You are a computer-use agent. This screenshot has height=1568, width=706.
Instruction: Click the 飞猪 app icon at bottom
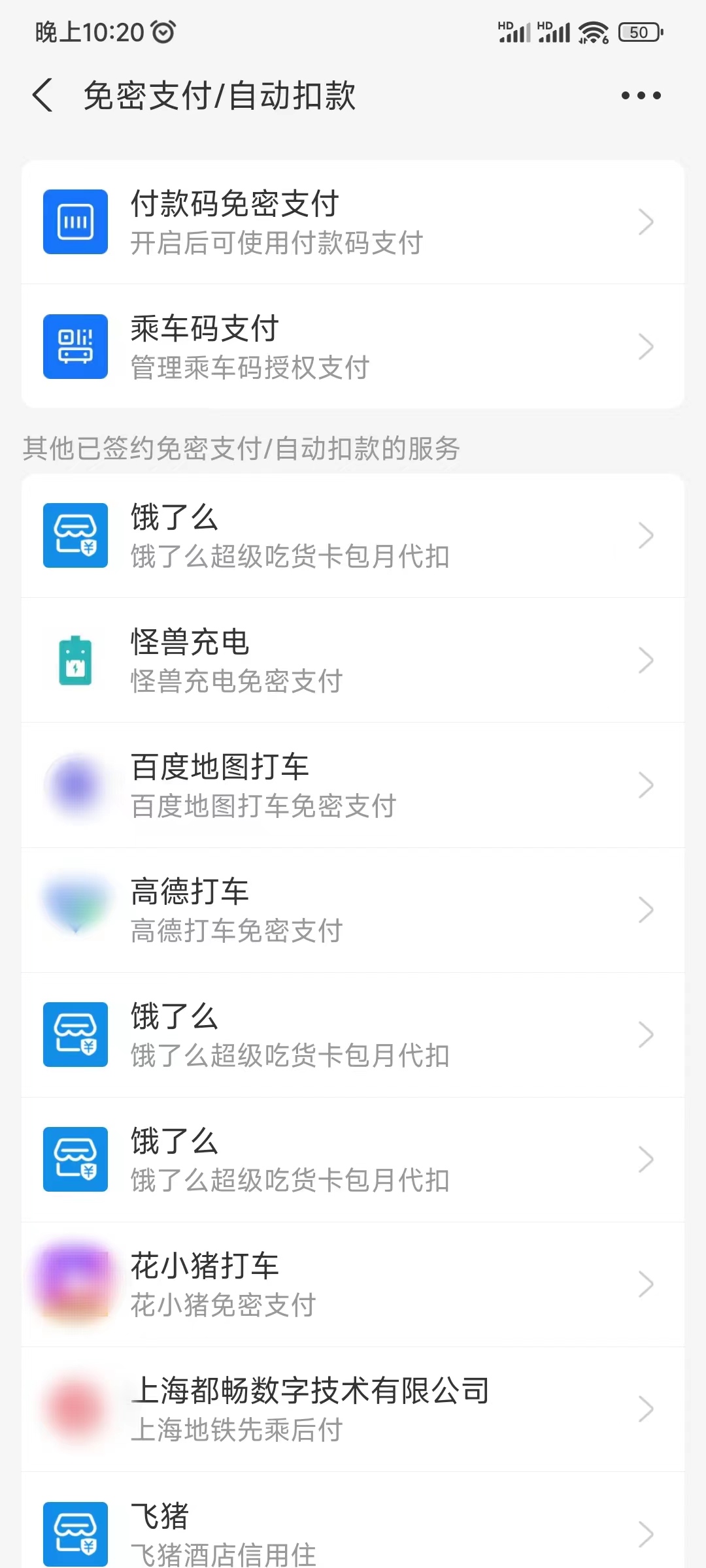(x=75, y=1533)
